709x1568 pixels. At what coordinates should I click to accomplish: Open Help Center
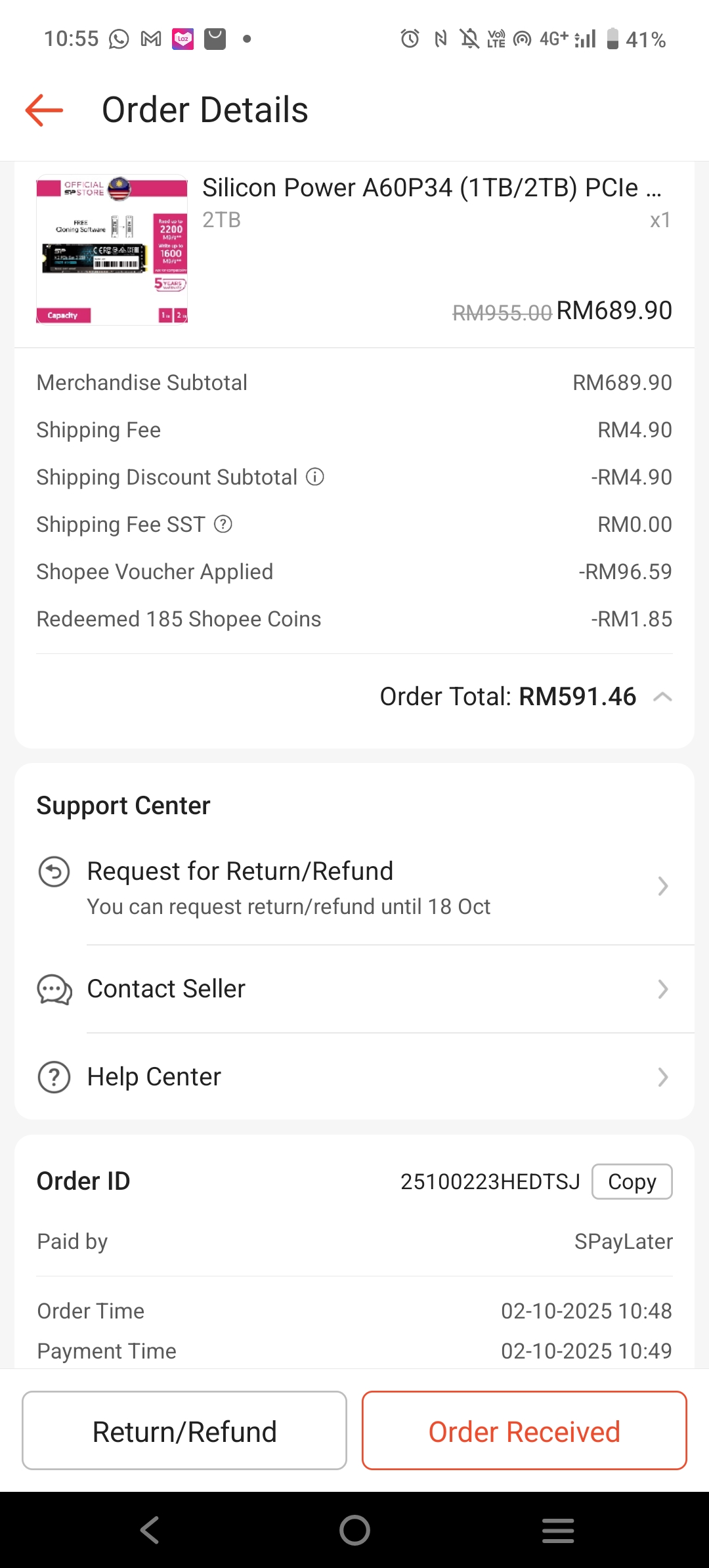coord(354,1077)
